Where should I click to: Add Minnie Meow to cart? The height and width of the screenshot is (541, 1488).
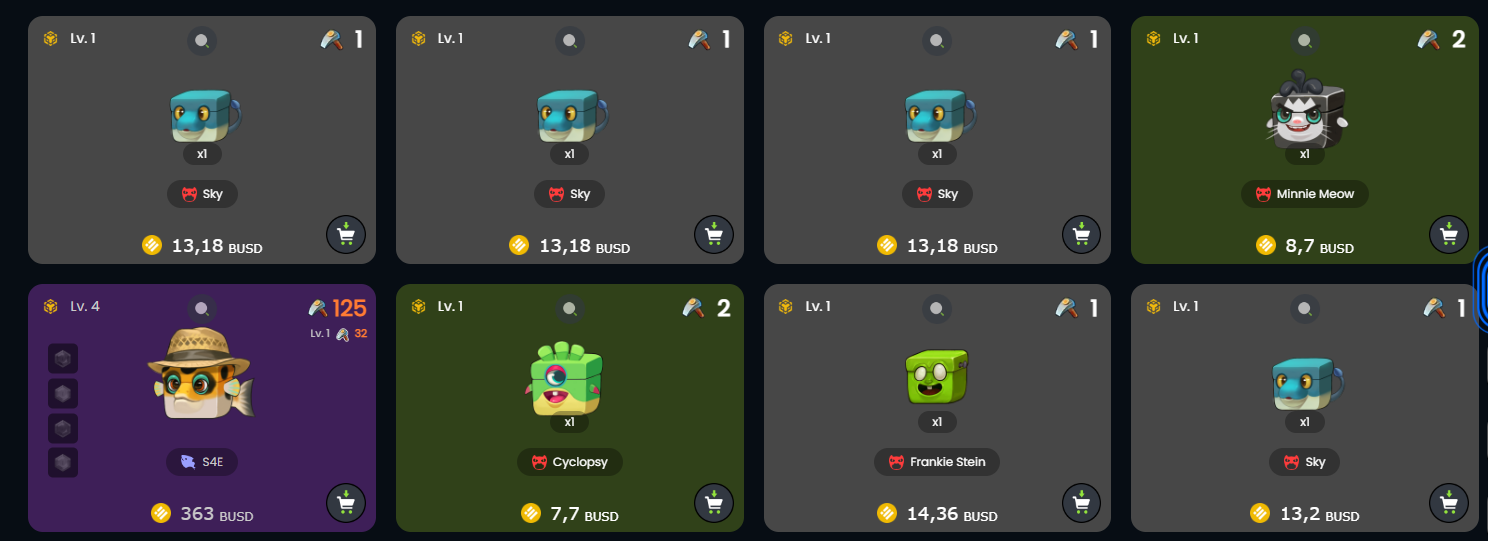(x=1448, y=235)
